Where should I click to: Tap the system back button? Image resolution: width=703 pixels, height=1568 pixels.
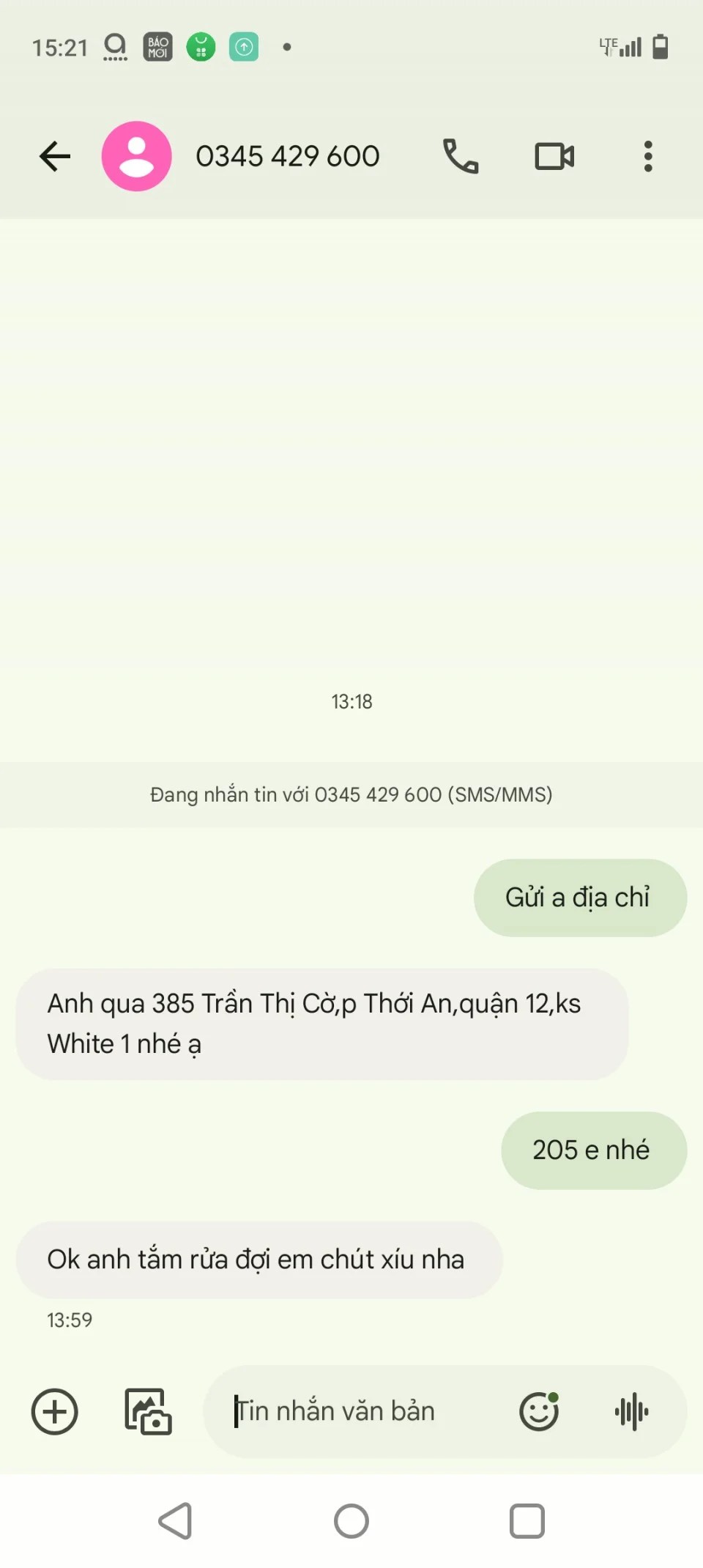pos(176,1521)
